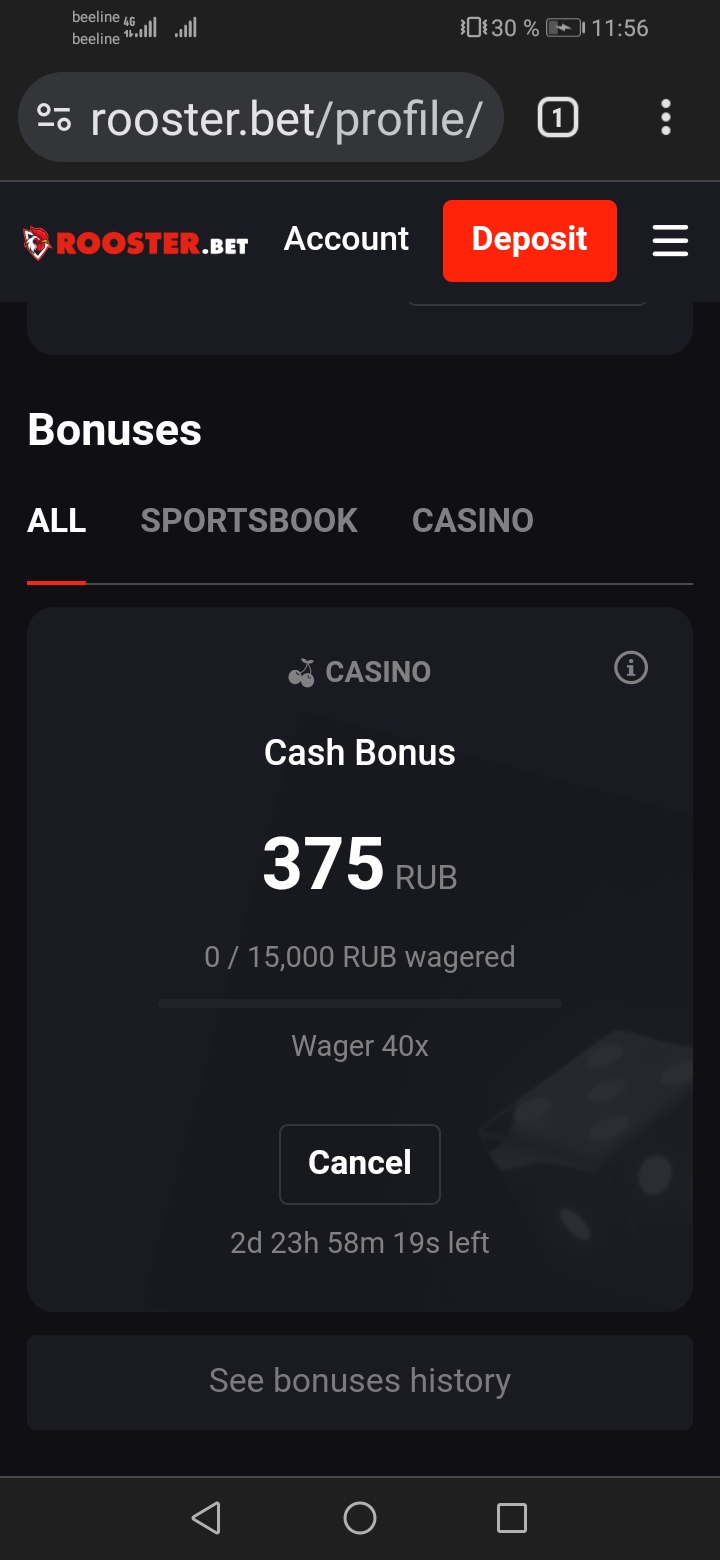The width and height of the screenshot is (720, 1560).
Task: Cancel the 375 RUB Cash Bonus
Action: tap(360, 1163)
